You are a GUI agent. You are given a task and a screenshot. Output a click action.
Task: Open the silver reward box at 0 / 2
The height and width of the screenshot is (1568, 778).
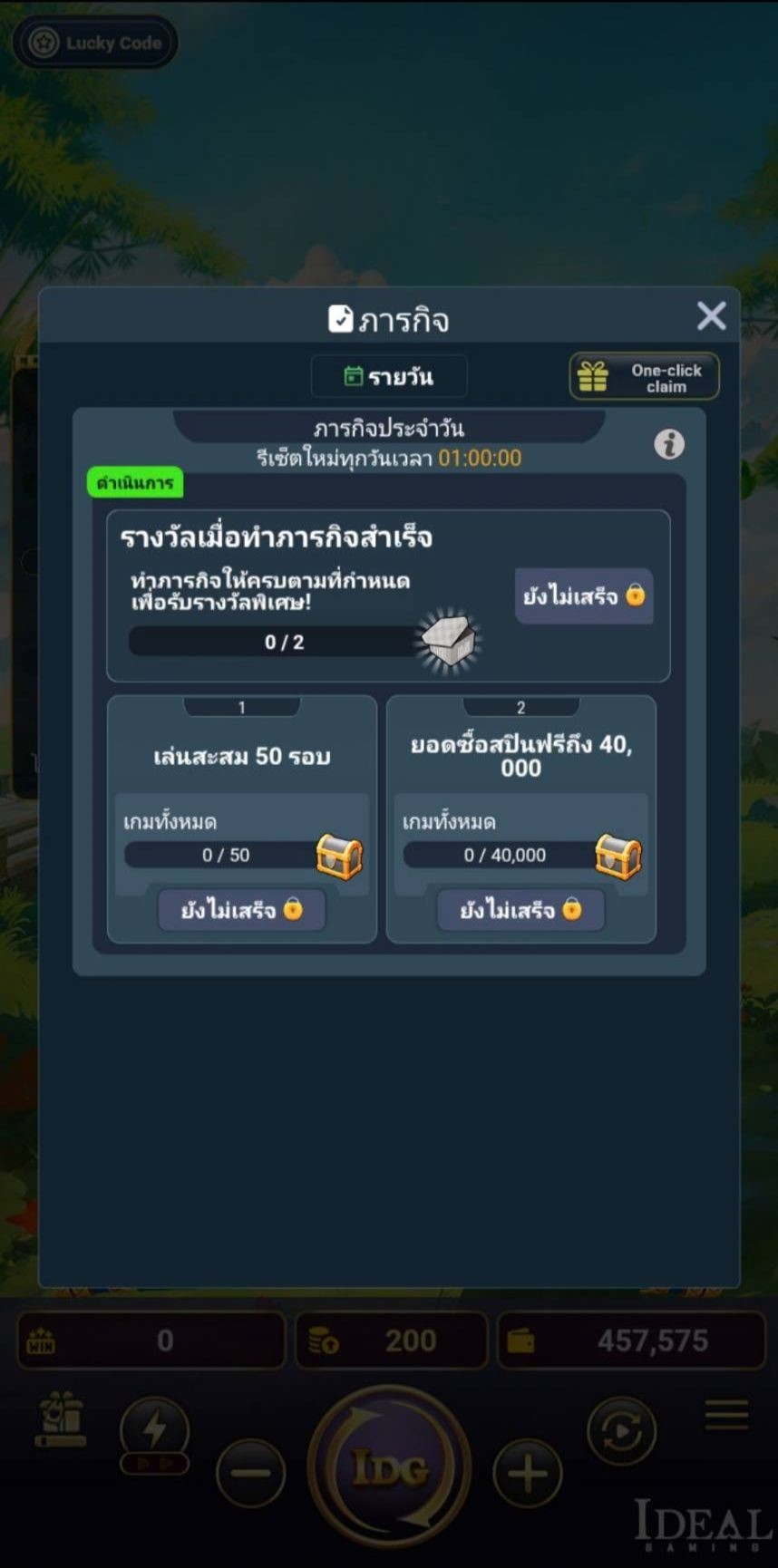tap(449, 640)
